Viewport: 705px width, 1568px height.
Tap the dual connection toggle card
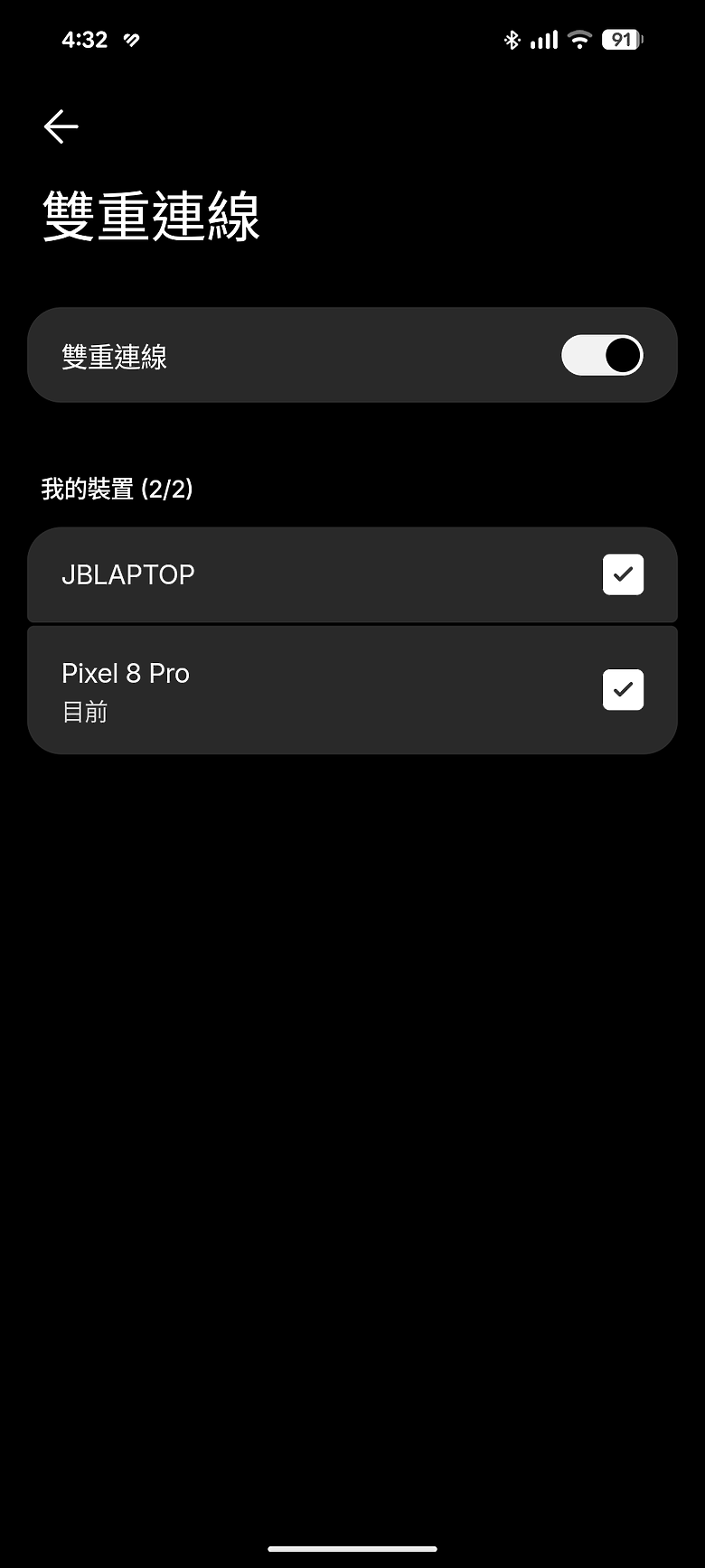coord(352,355)
